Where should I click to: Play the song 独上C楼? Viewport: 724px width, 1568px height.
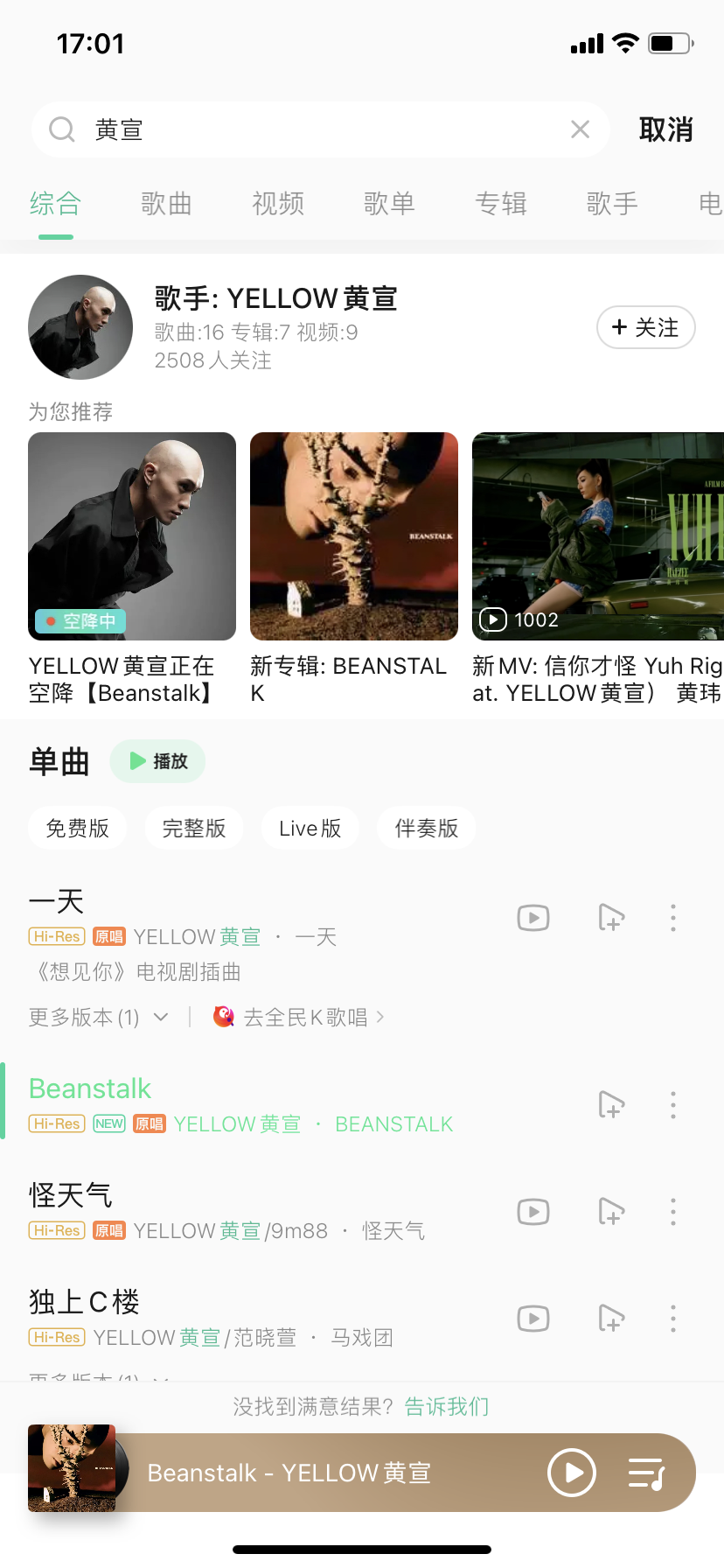pyautogui.click(x=84, y=1302)
